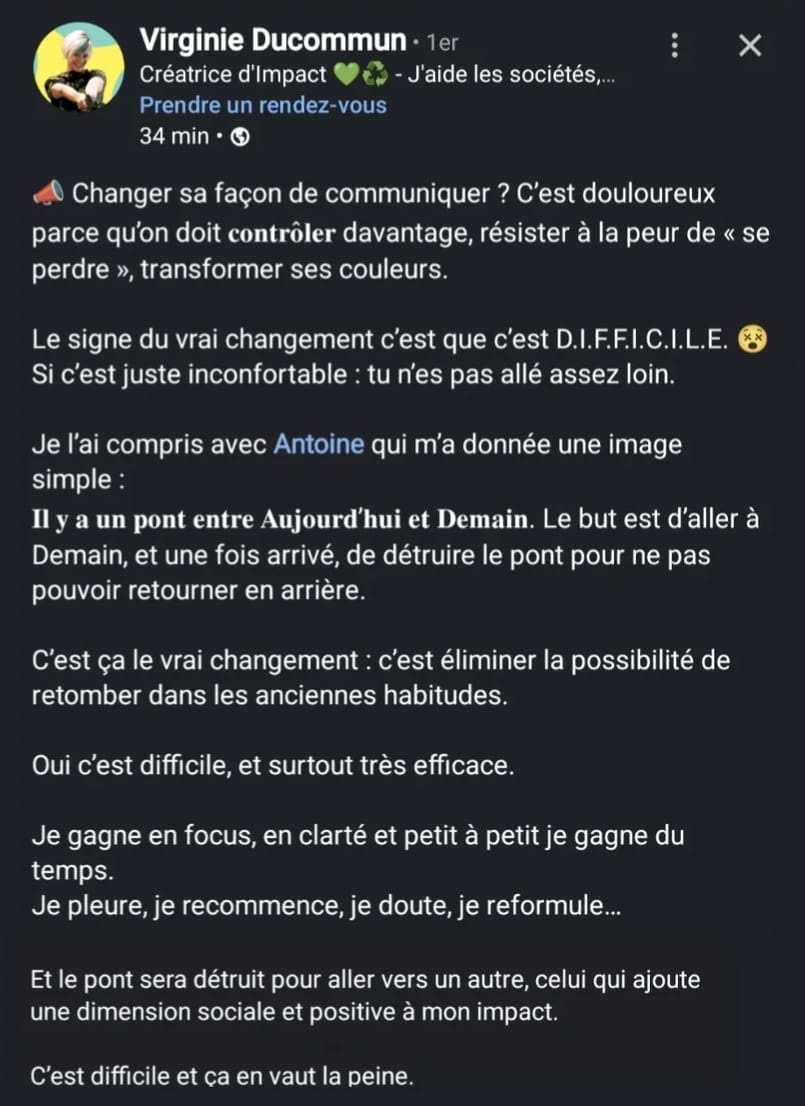Dismiss the post with the X
The height and width of the screenshot is (1106, 805).
749,45
